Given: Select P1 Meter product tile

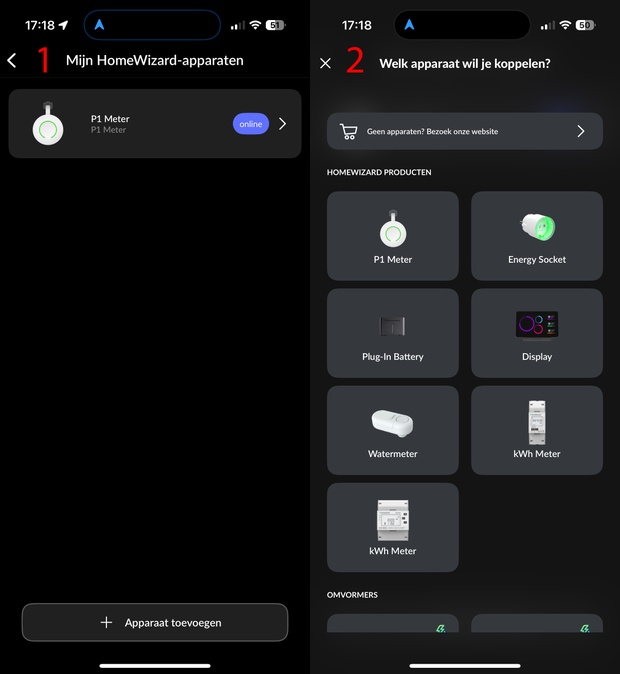Looking at the screenshot, I should (392, 236).
